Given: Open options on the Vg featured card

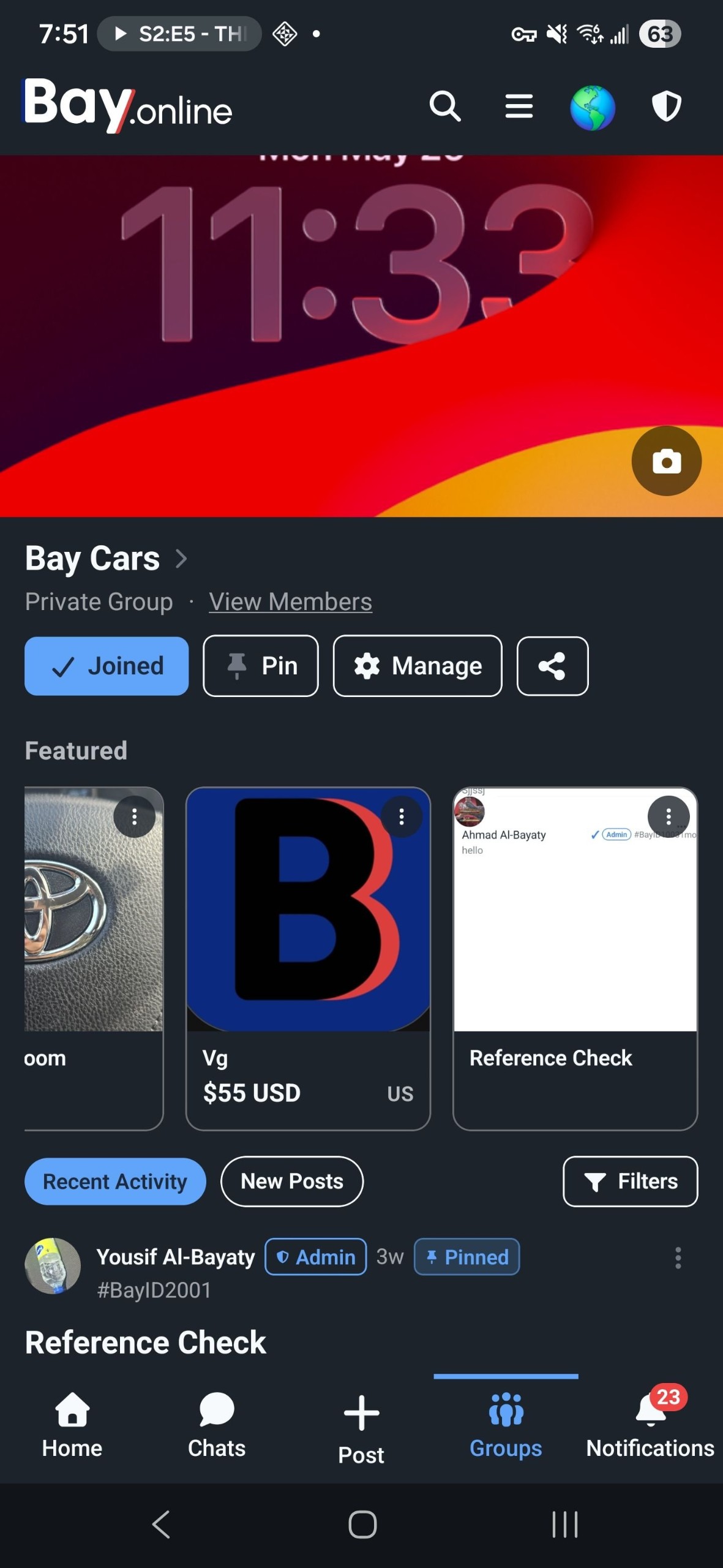Looking at the screenshot, I should 402,816.
